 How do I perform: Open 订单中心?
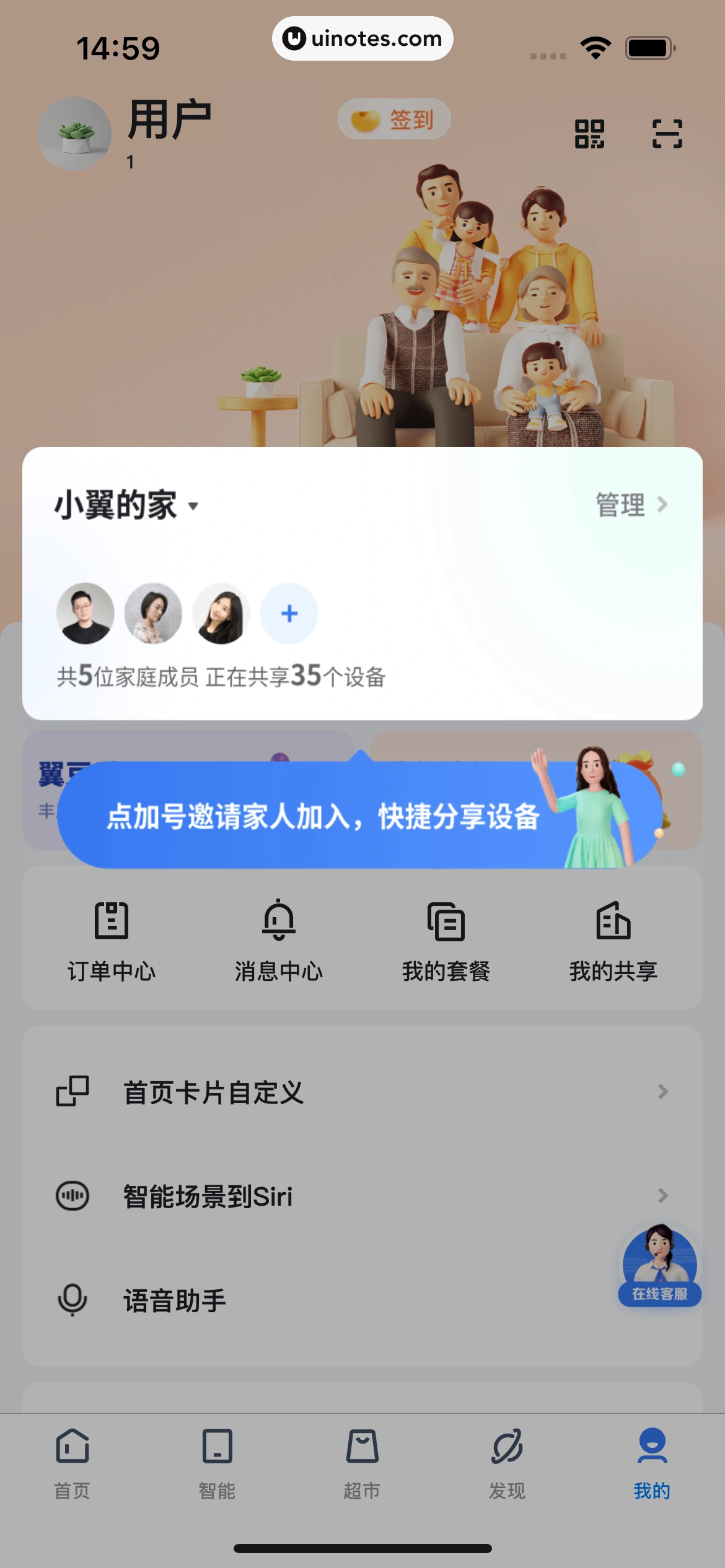point(112,940)
